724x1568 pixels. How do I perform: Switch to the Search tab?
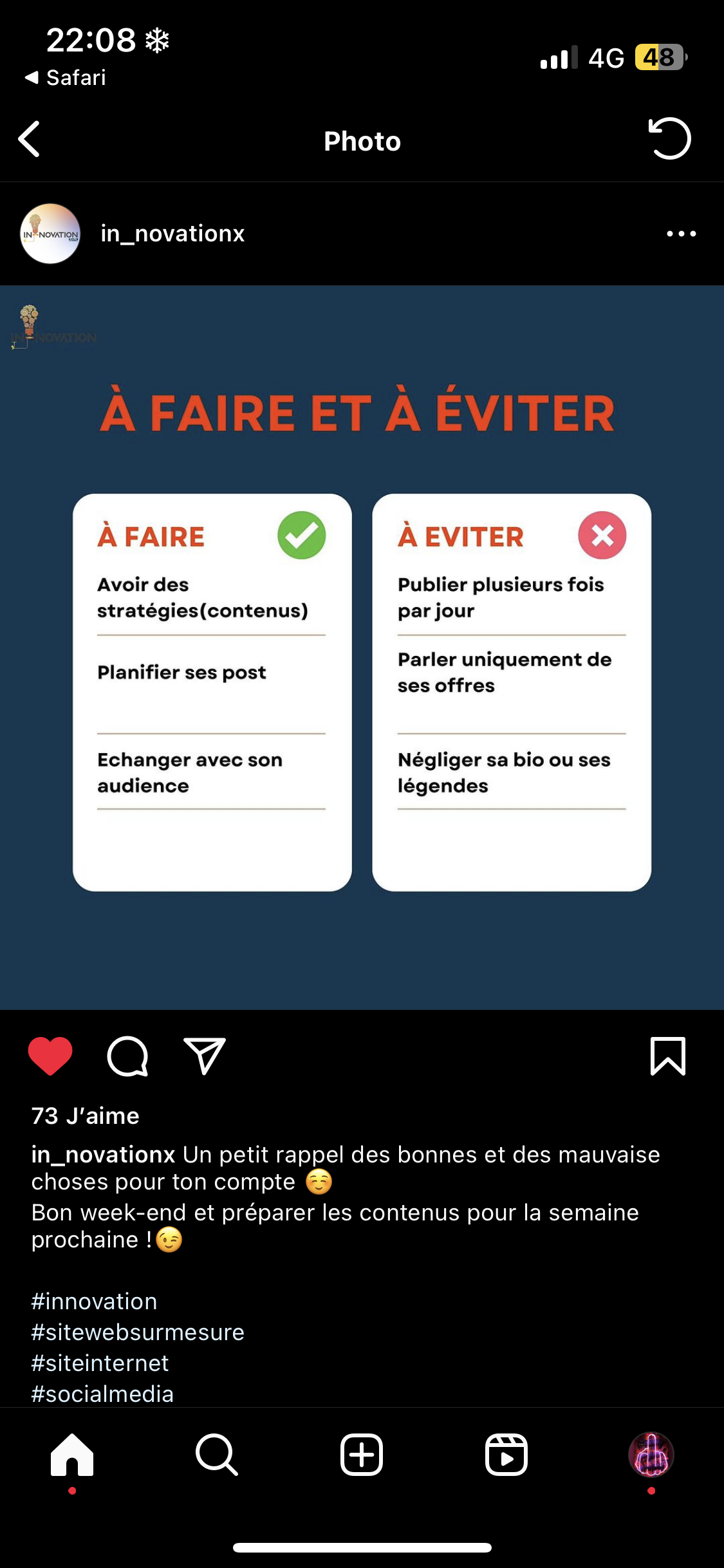click(217, 1455)
